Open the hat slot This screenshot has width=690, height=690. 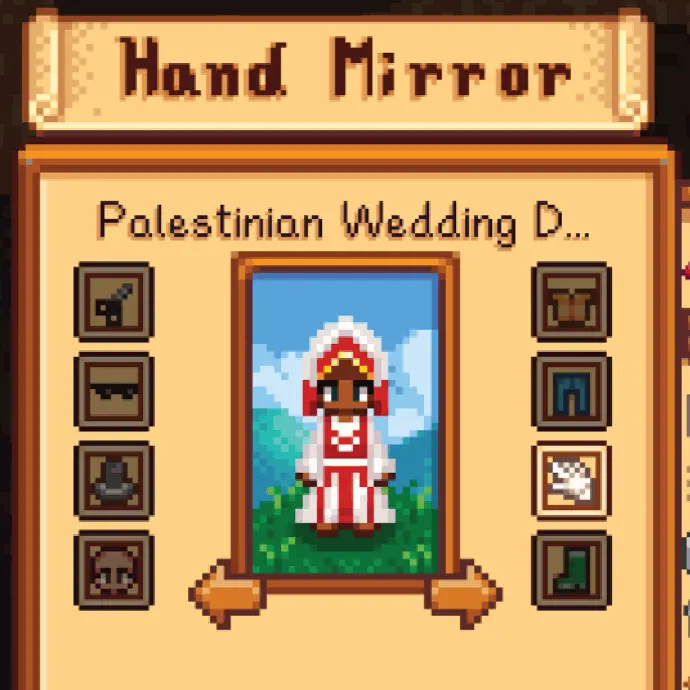114,480
